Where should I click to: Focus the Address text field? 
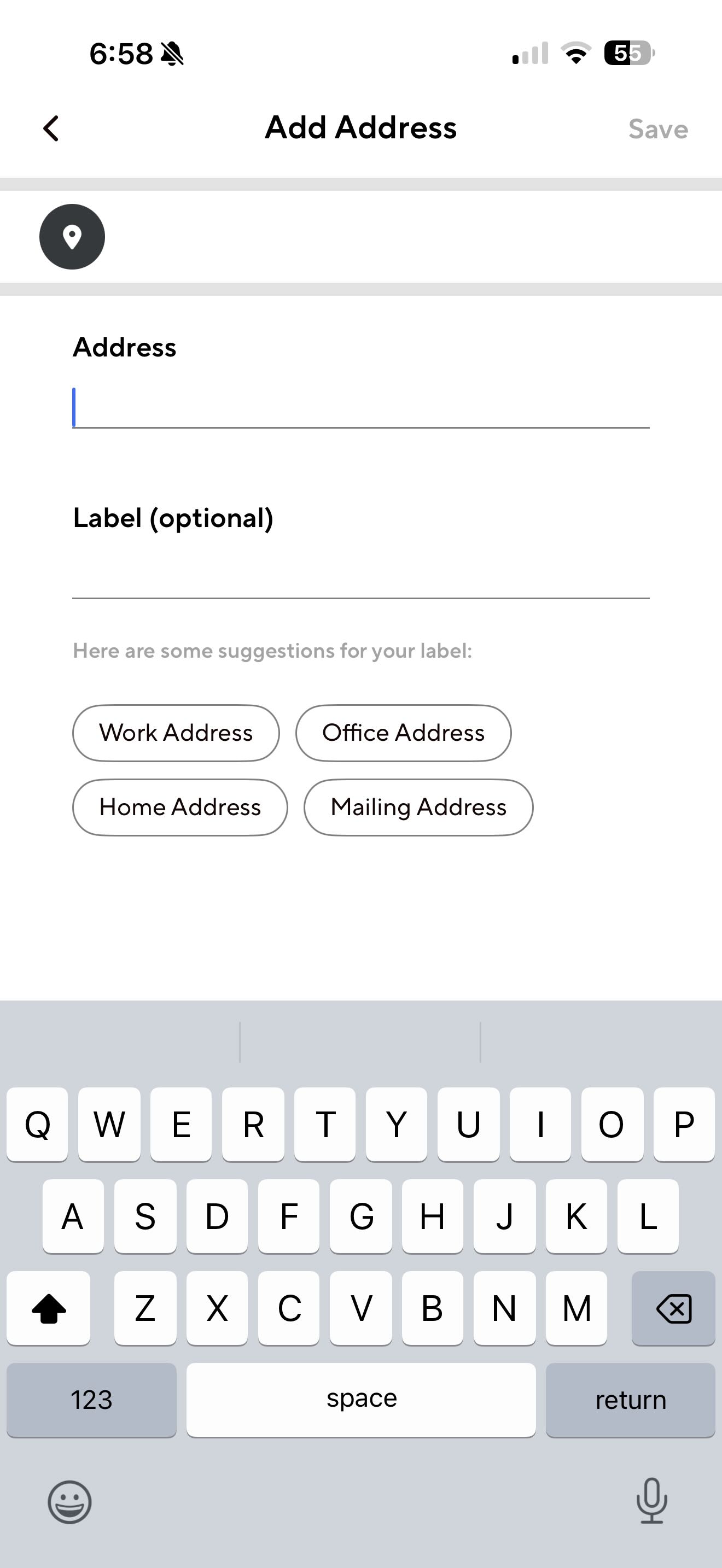coord(360,407)
